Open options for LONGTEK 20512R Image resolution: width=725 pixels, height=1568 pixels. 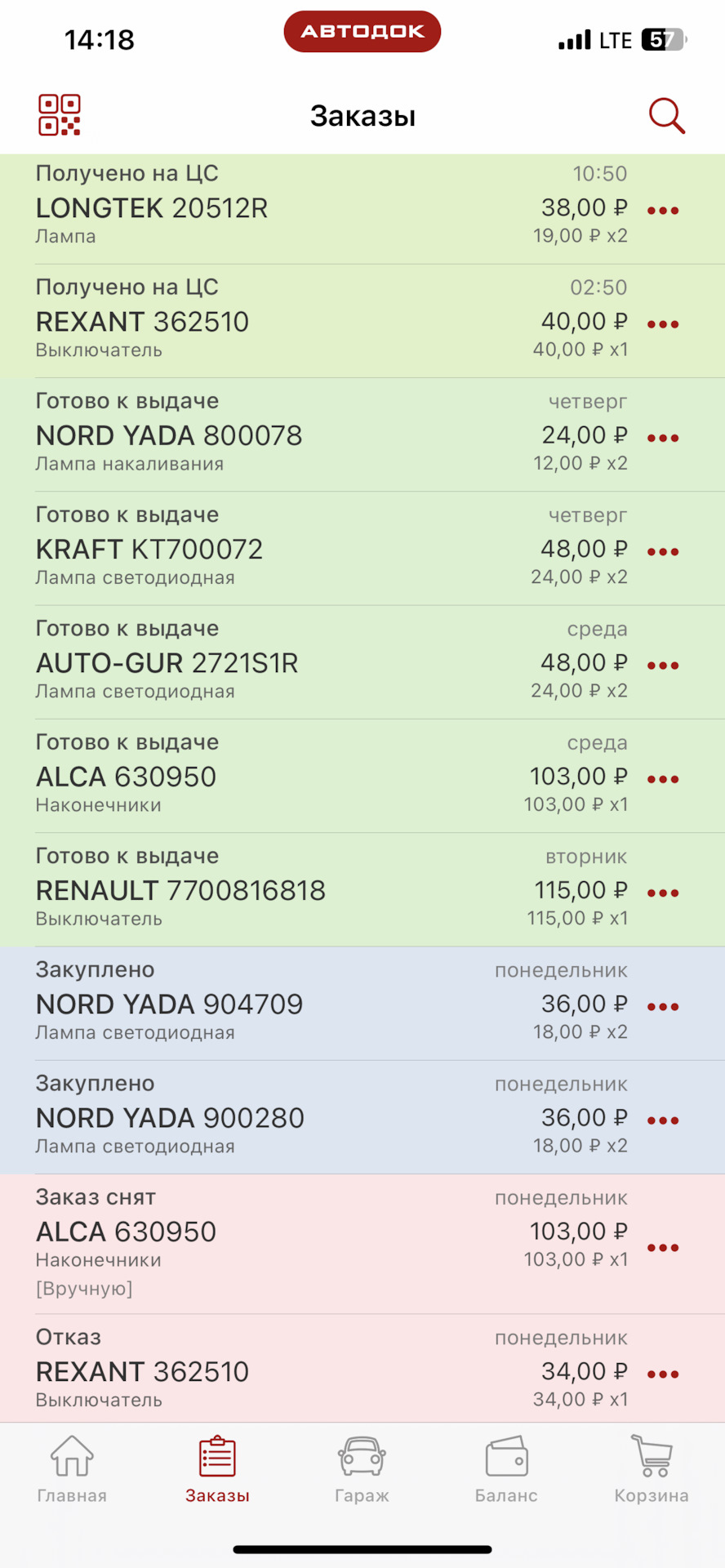(663, 211)
